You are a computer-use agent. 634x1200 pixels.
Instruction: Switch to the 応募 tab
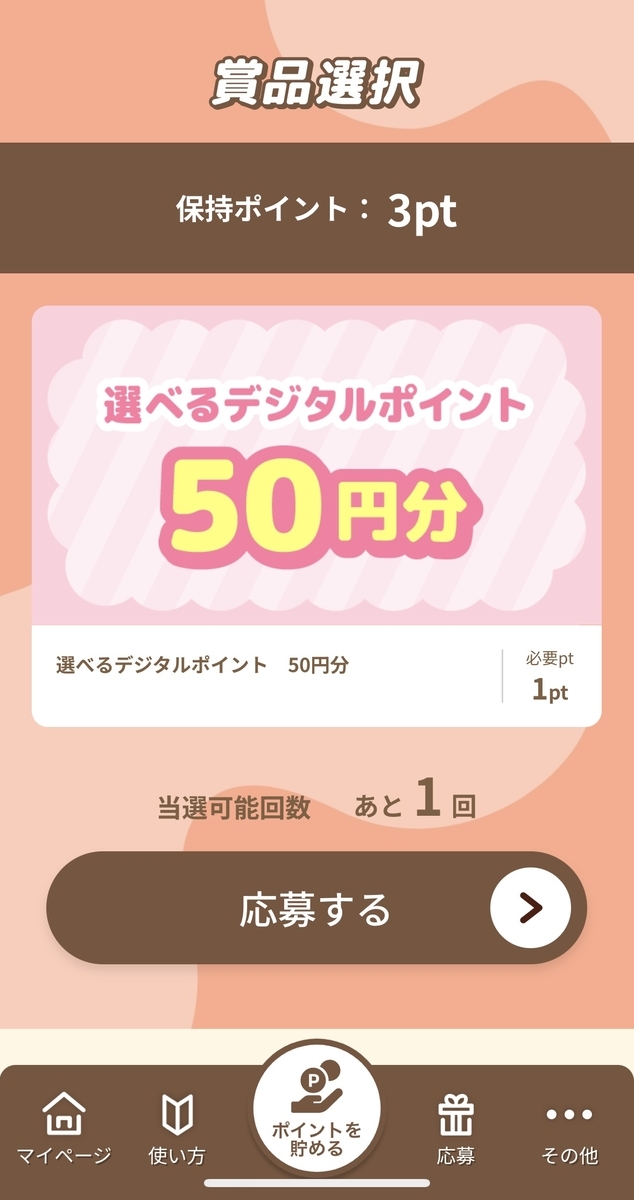coord(456,1130)
